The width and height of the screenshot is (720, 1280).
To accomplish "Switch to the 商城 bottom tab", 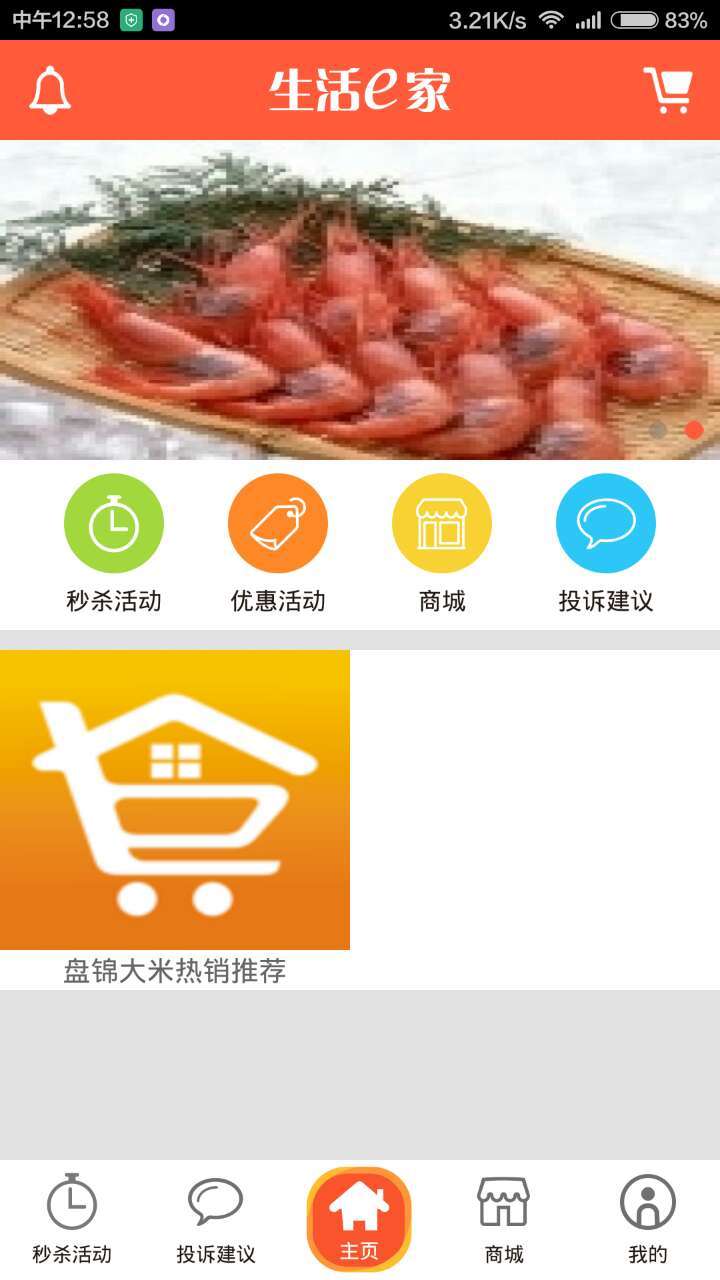I will (504, 1220).
